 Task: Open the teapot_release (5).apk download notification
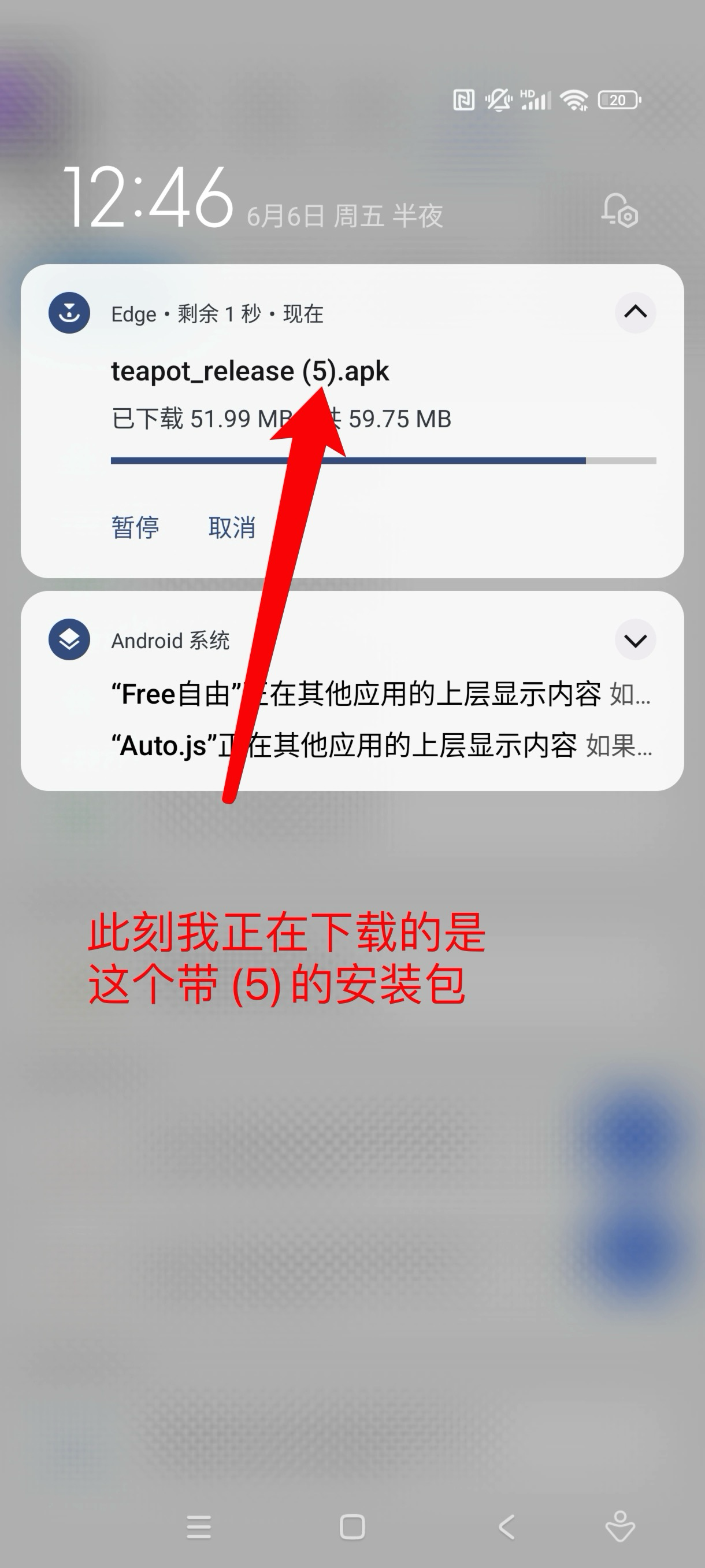click(250, 371)
